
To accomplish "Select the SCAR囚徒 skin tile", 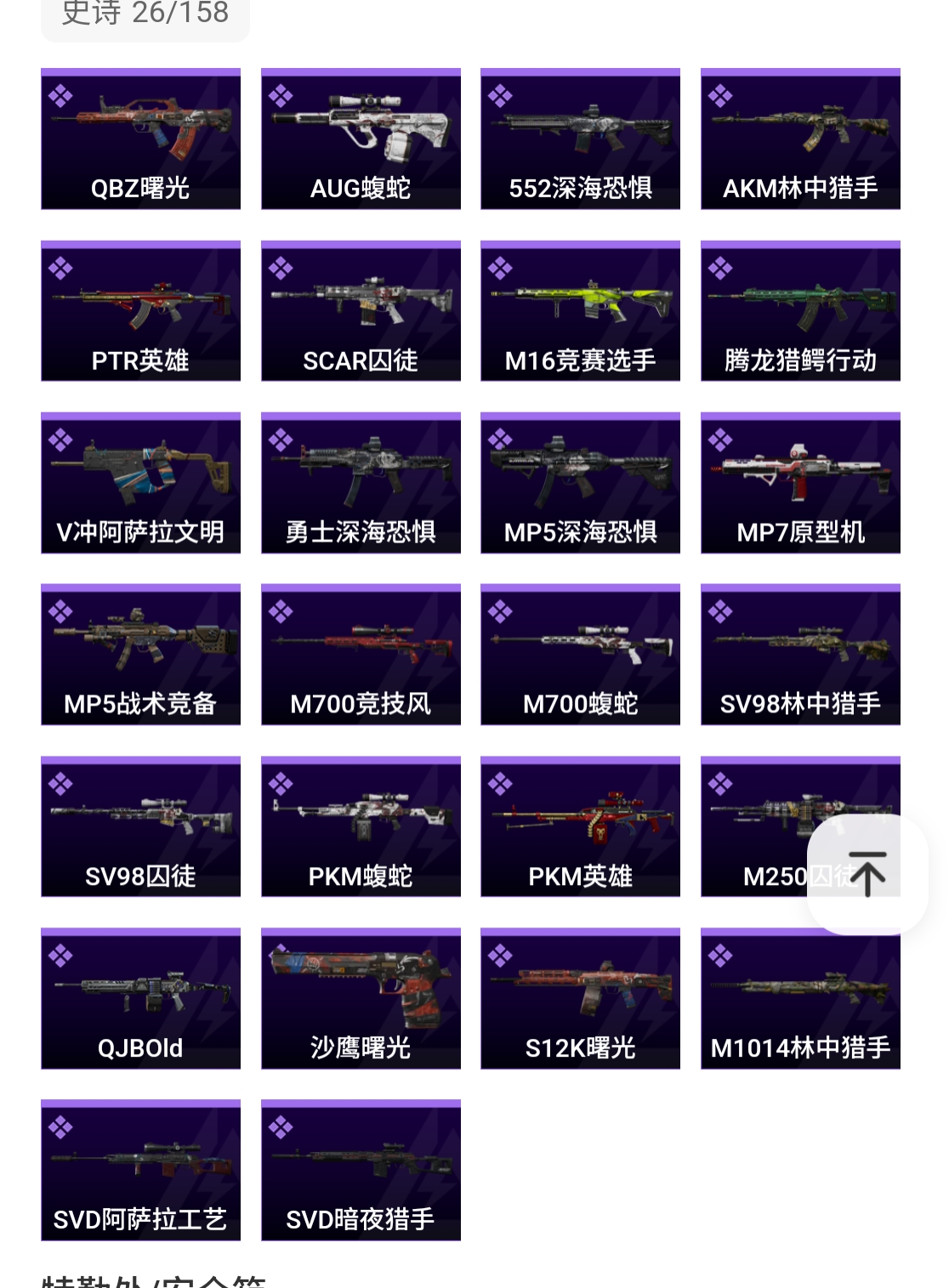I will click(x=361, y=311).
